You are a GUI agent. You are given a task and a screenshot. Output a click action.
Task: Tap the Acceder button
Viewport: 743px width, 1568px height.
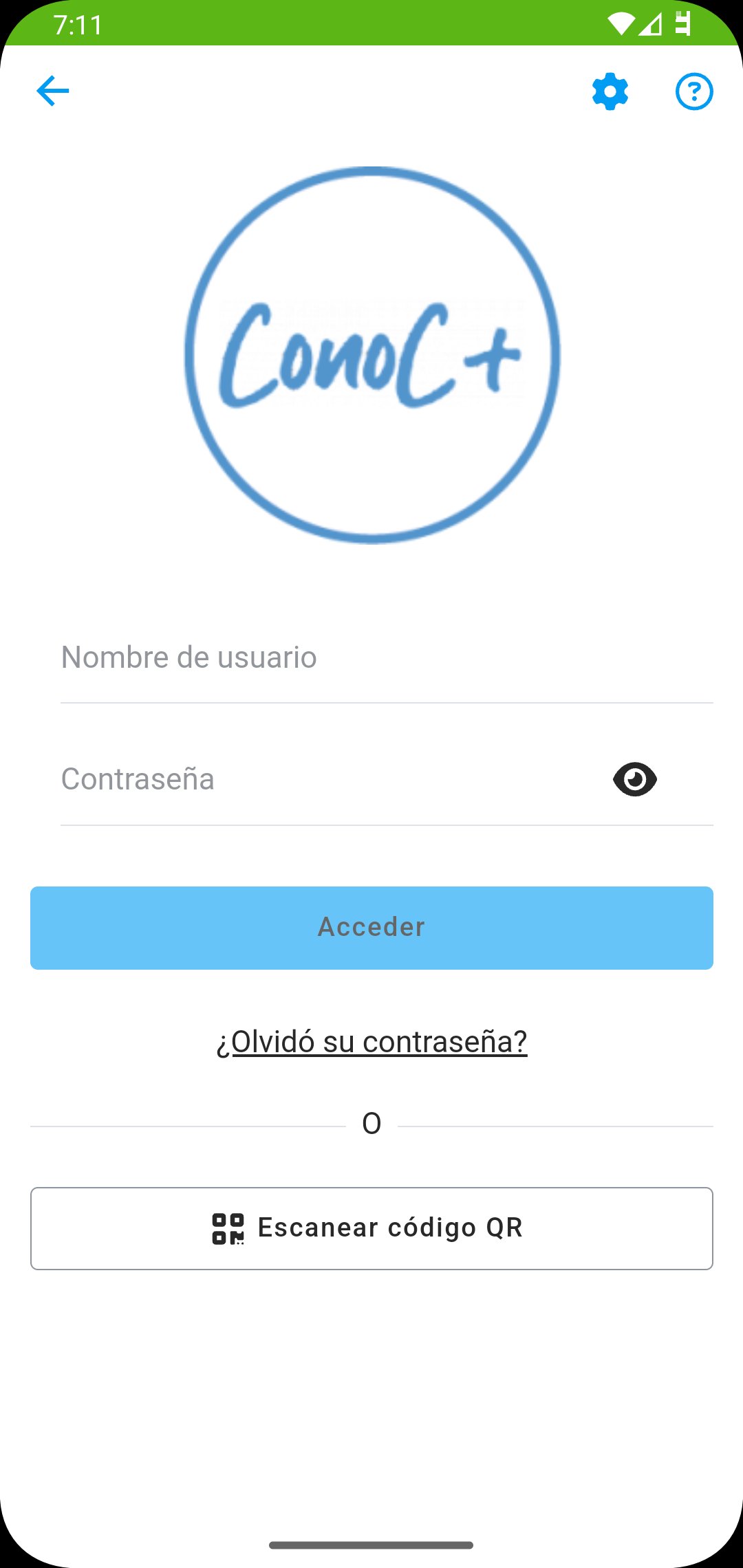tap(371, 928)
